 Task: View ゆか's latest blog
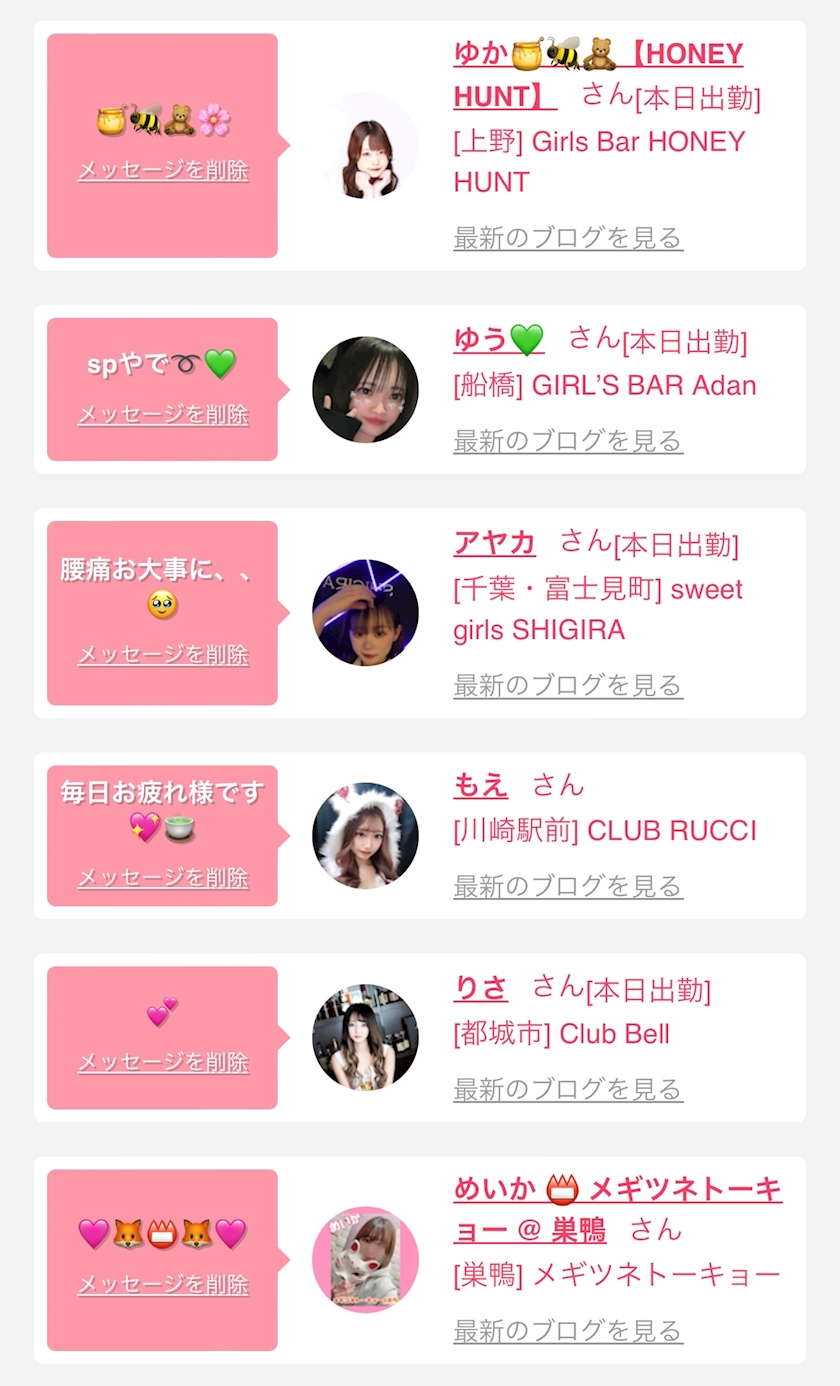[568, 238]
